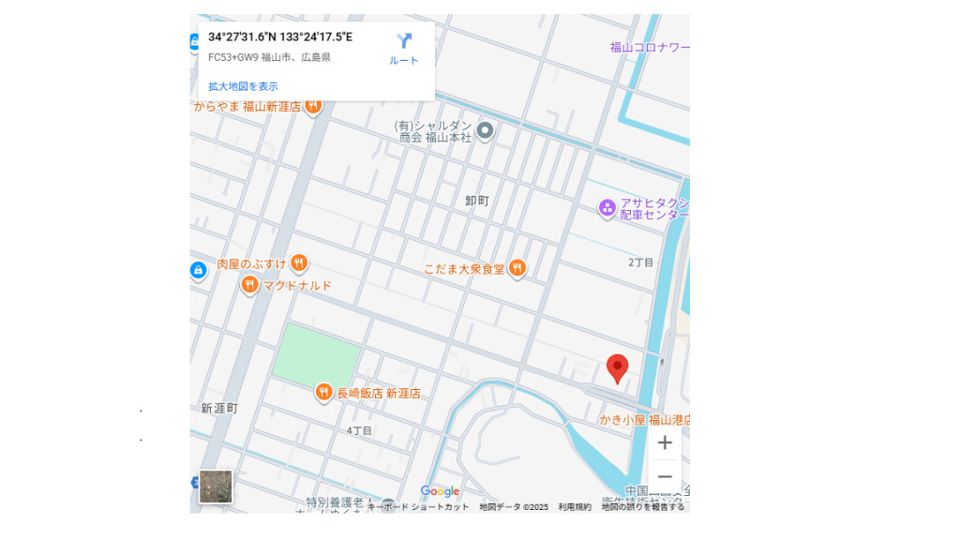
Task: Zoom in the map with plus button
Action: pos(664,443)
